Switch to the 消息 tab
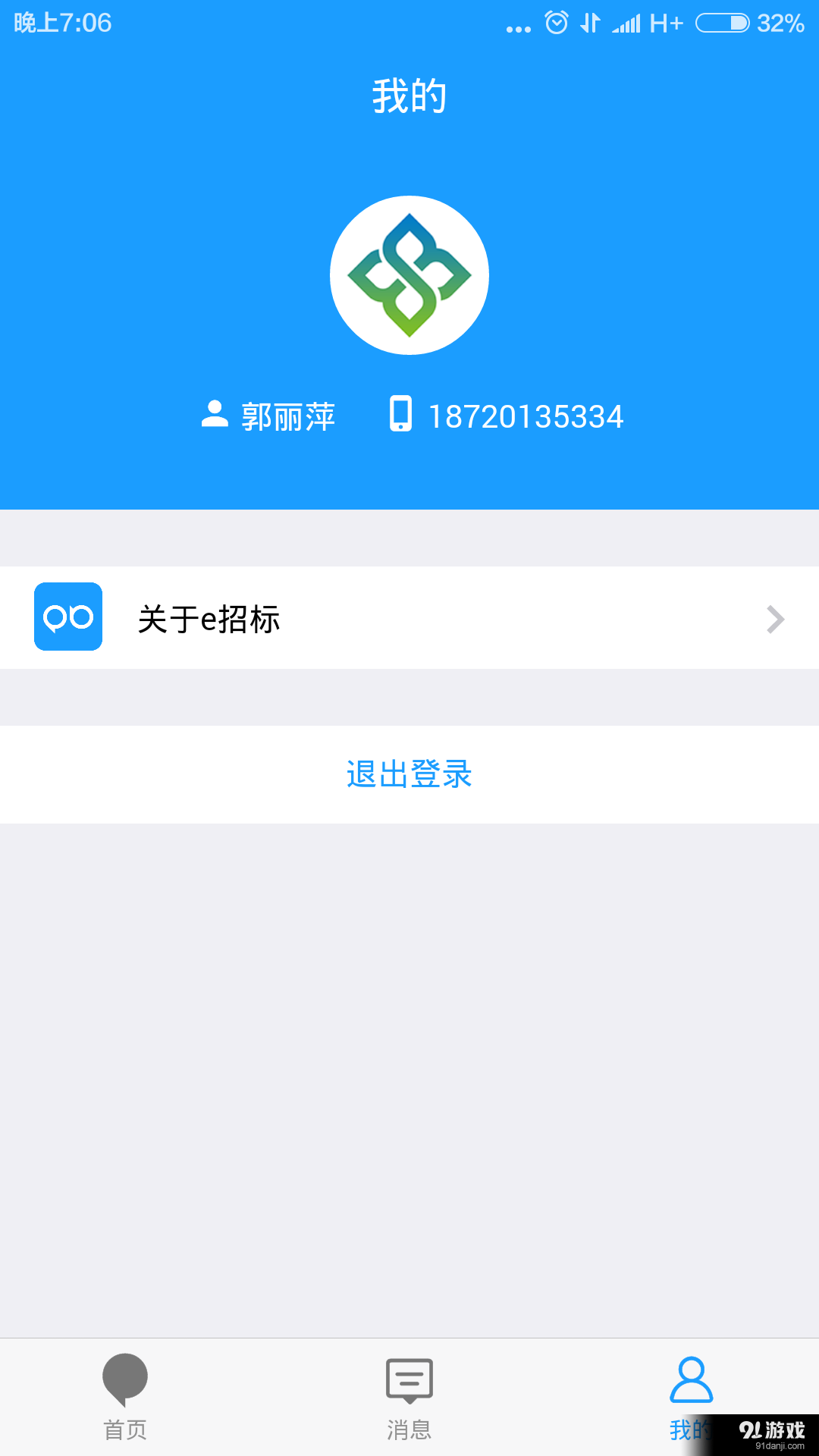Screen dimensions: 819x1456 coord(409,1401)
